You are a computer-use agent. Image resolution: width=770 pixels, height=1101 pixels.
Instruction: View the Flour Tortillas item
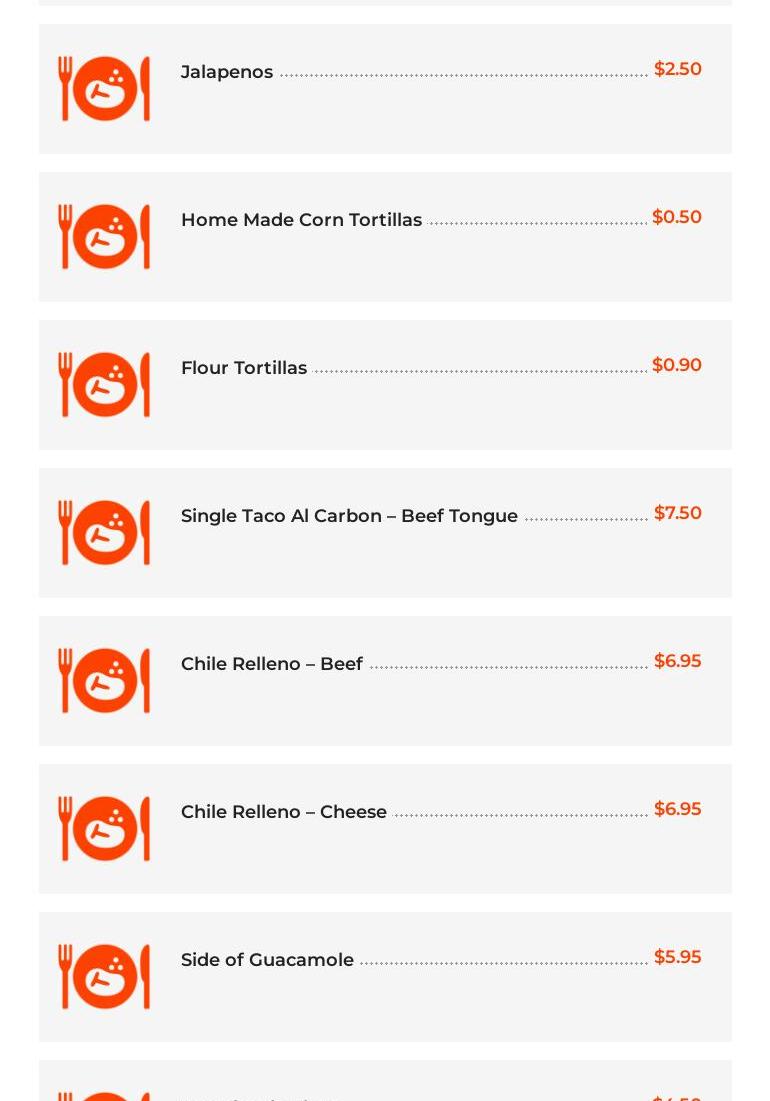(x=244, y=368)
